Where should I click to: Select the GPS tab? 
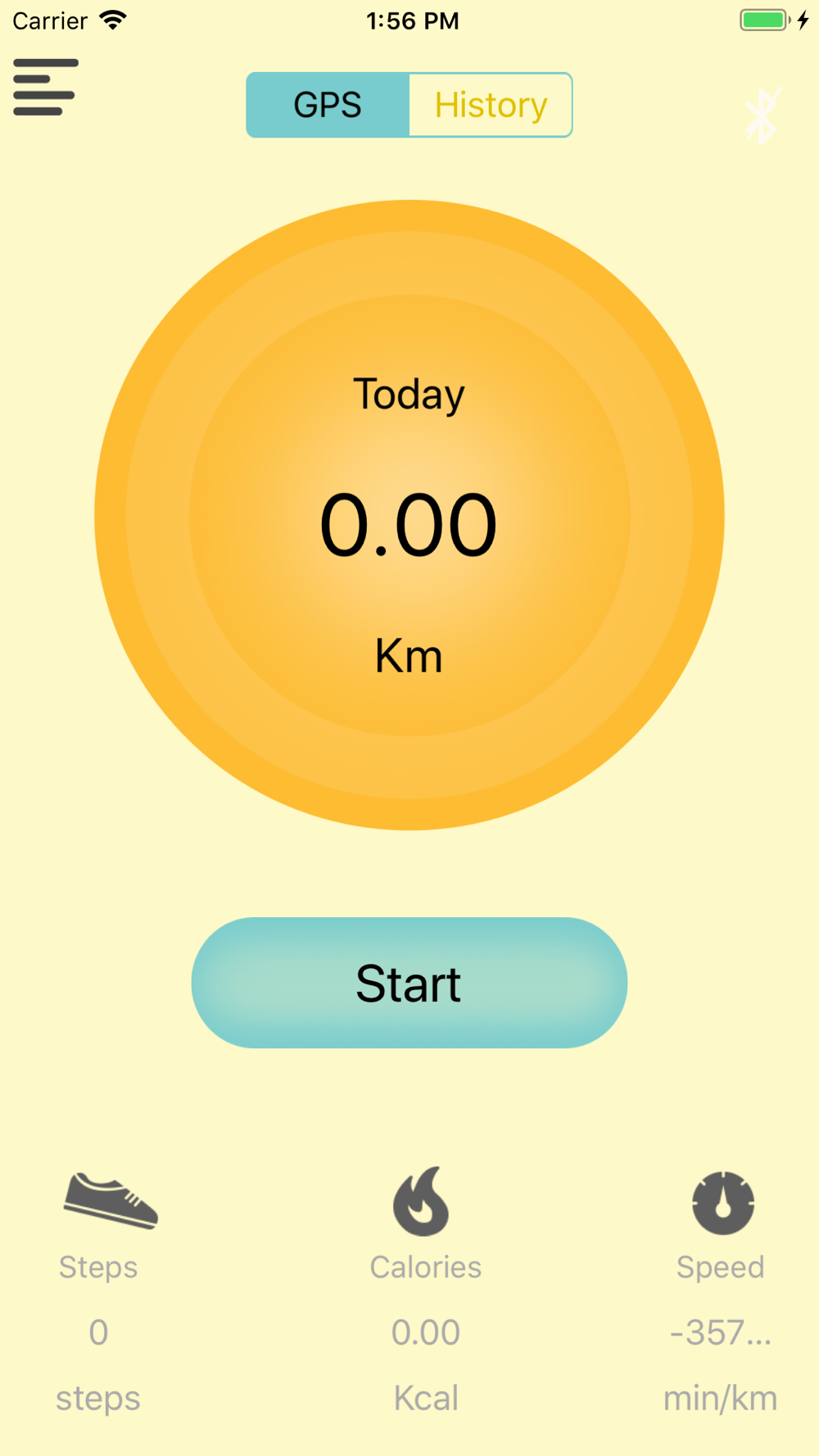(328, 105)
